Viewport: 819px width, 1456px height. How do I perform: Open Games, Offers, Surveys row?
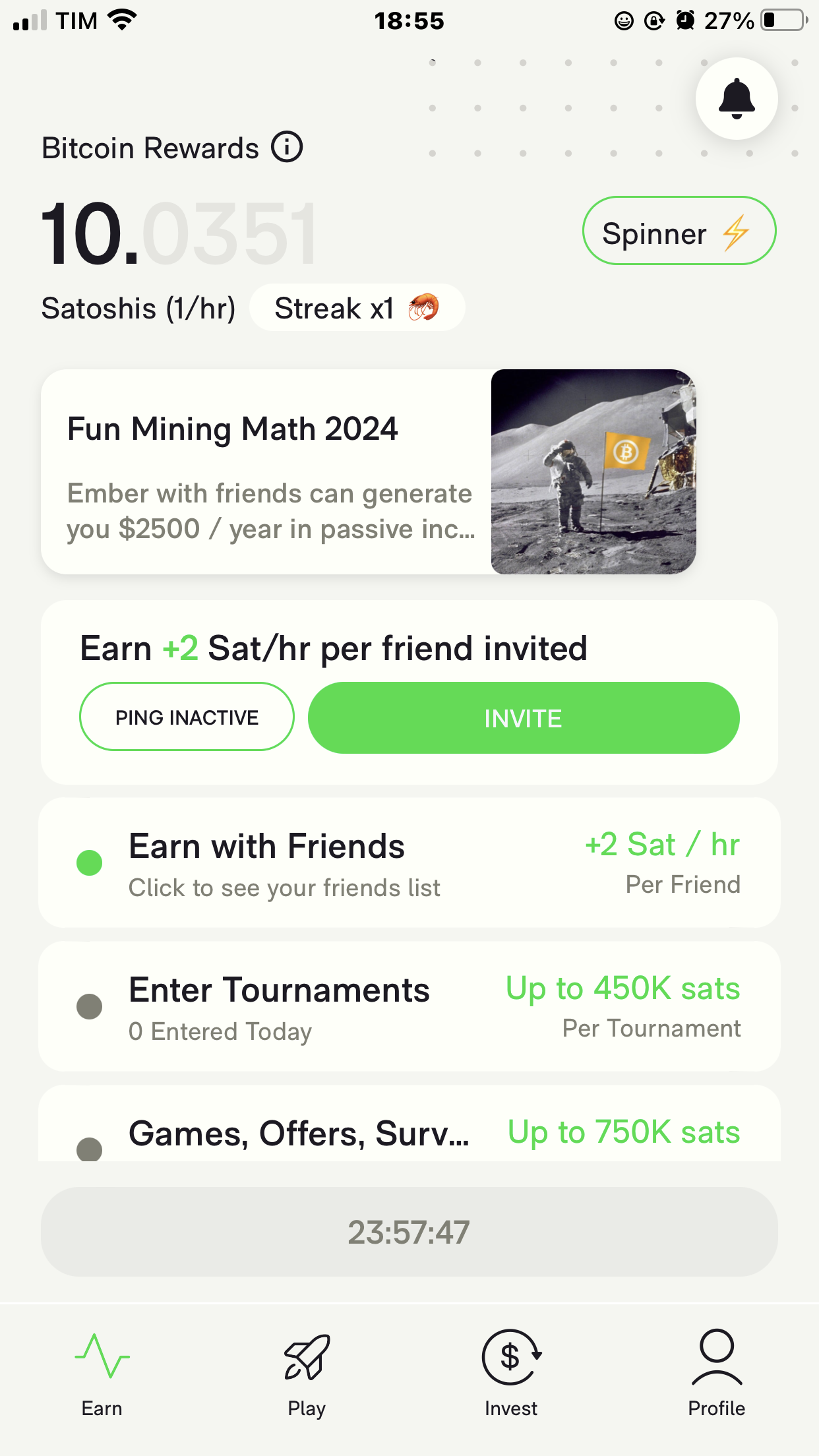click(409, 1132)
